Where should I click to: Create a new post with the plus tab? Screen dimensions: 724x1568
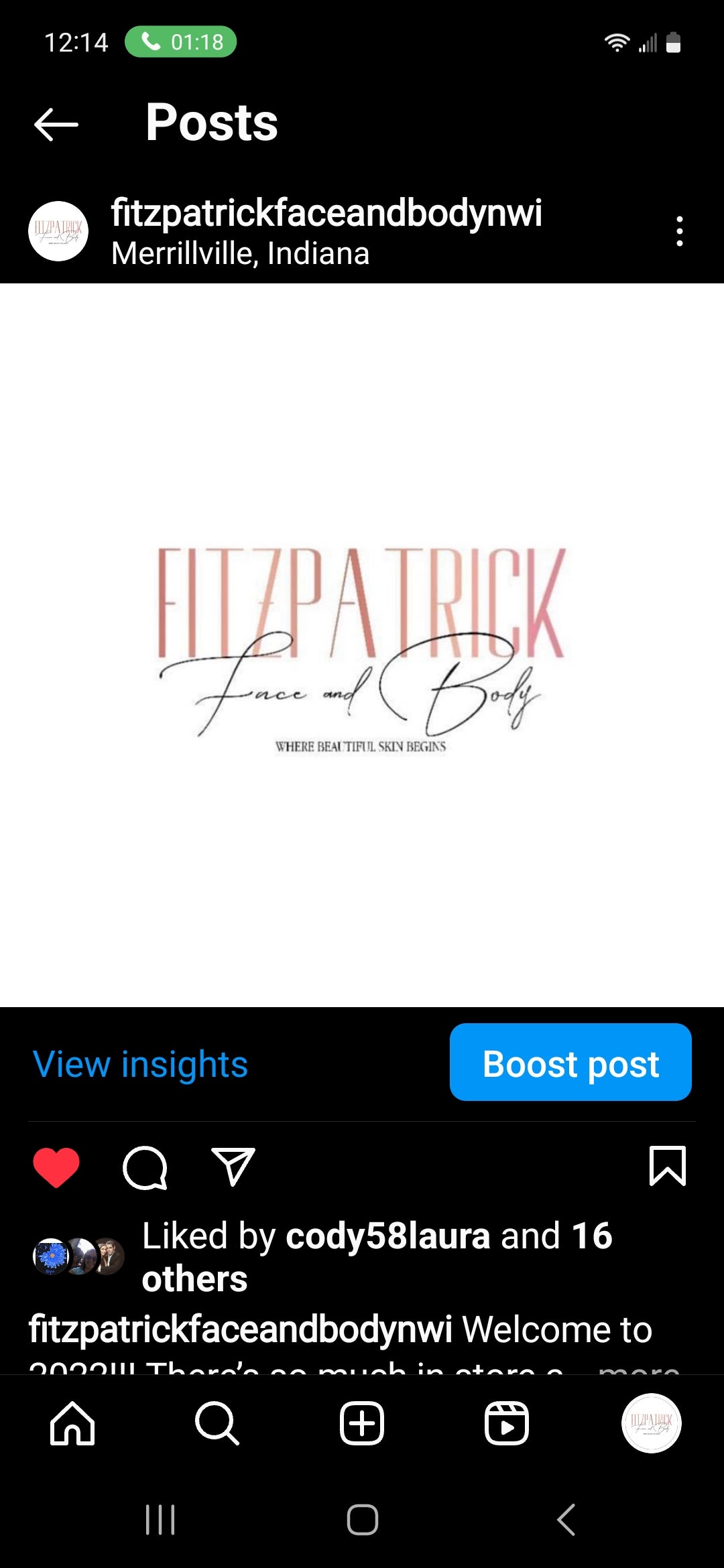[x=362, y=1423]
